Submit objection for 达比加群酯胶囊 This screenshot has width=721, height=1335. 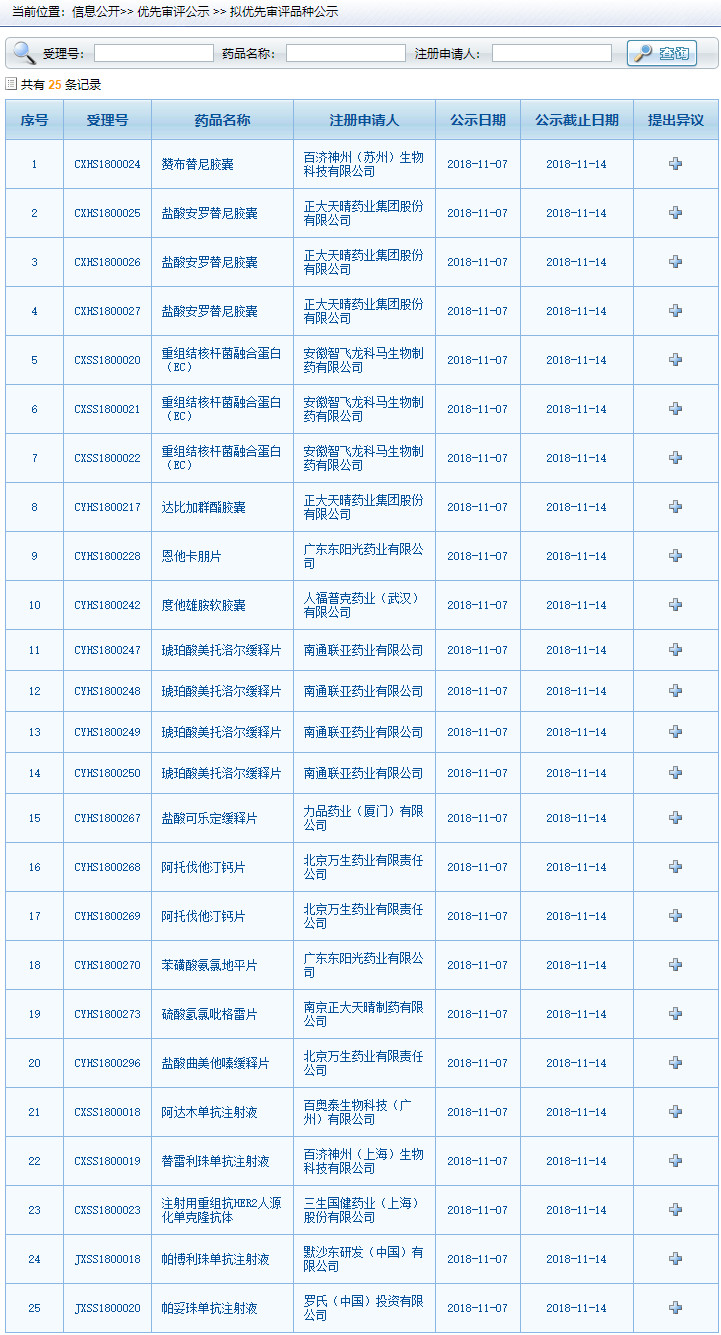tap(676, 507)
